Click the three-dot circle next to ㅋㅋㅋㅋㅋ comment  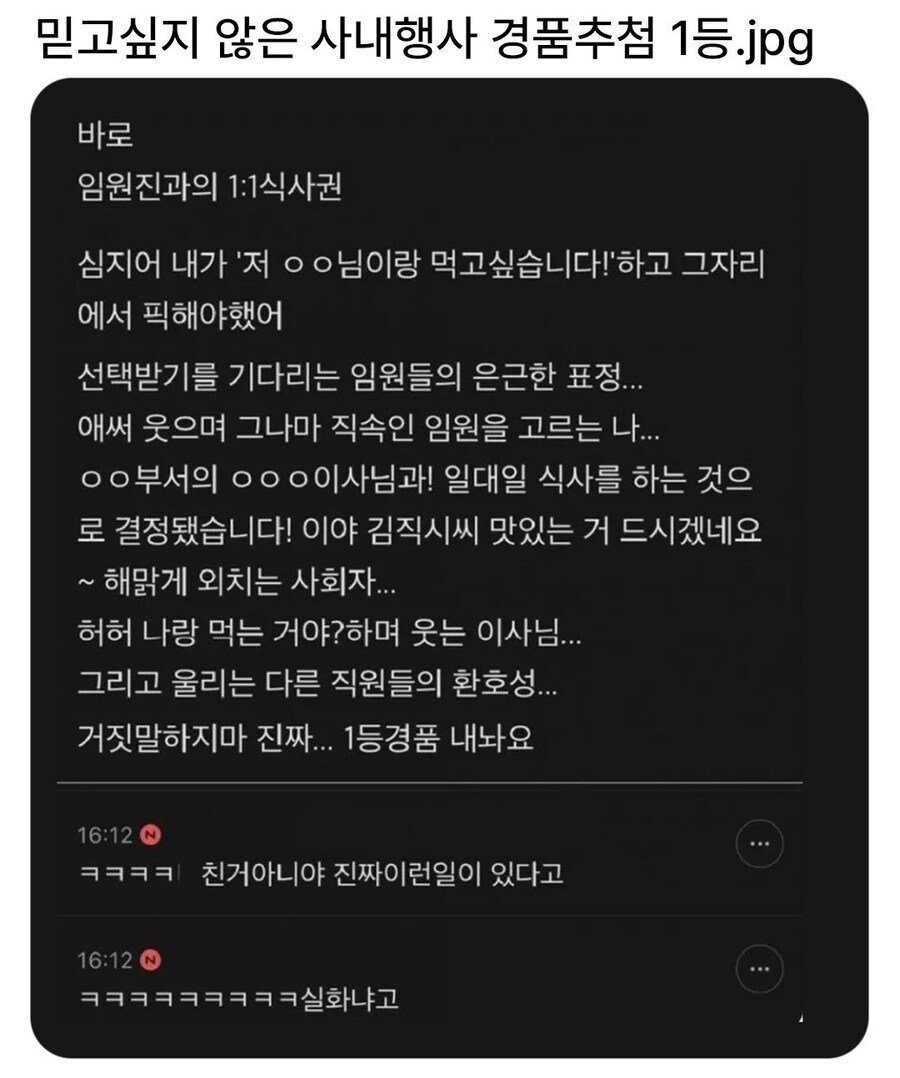coord(760,843)
